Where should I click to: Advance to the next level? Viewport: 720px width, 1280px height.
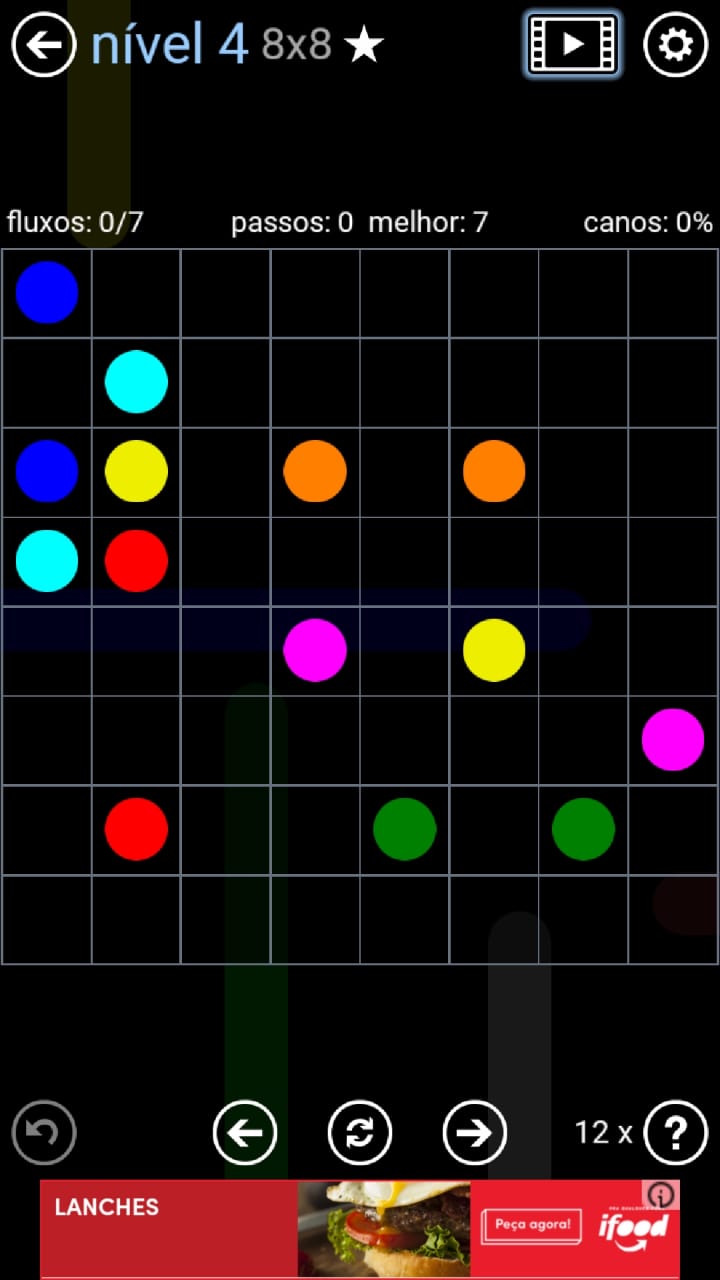475,1133
